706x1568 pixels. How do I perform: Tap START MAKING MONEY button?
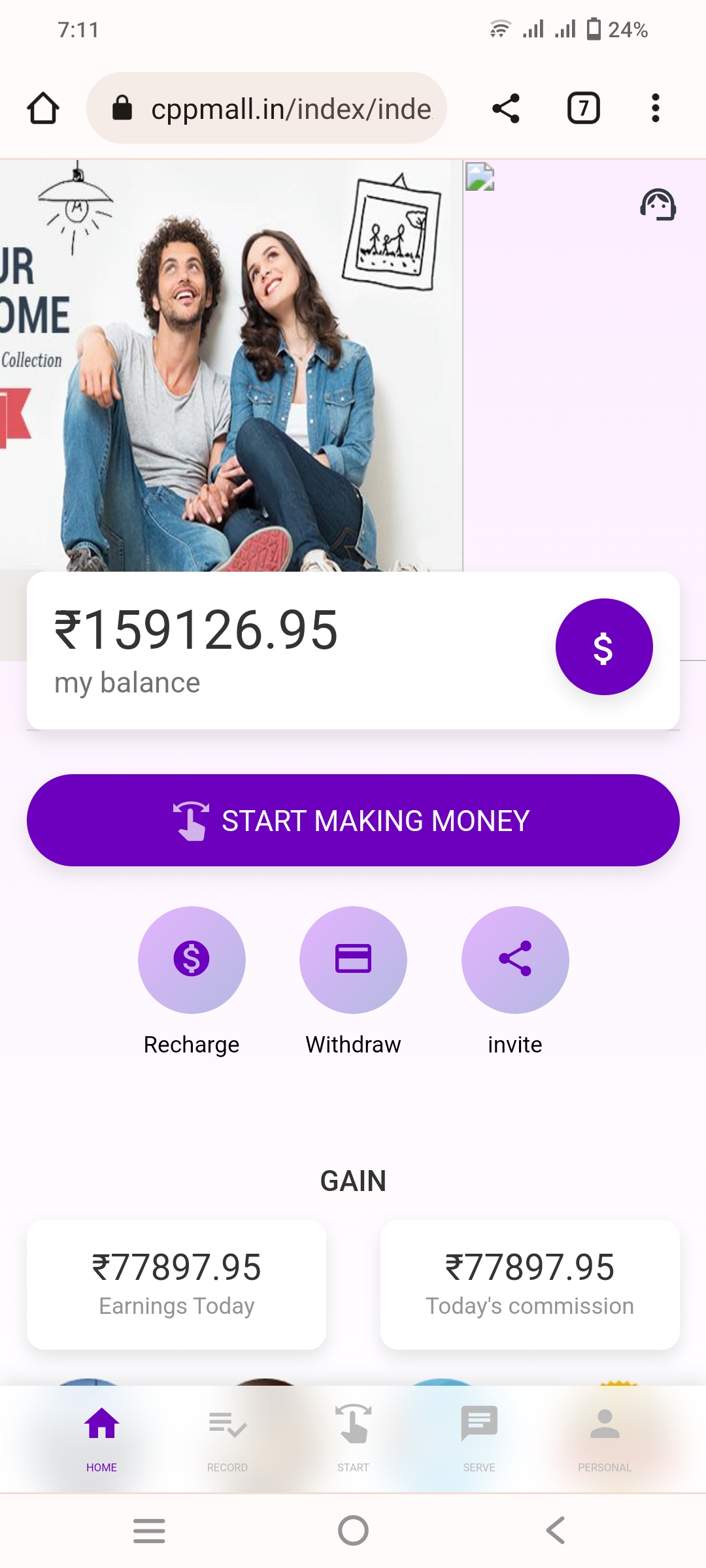coord(353,820)
